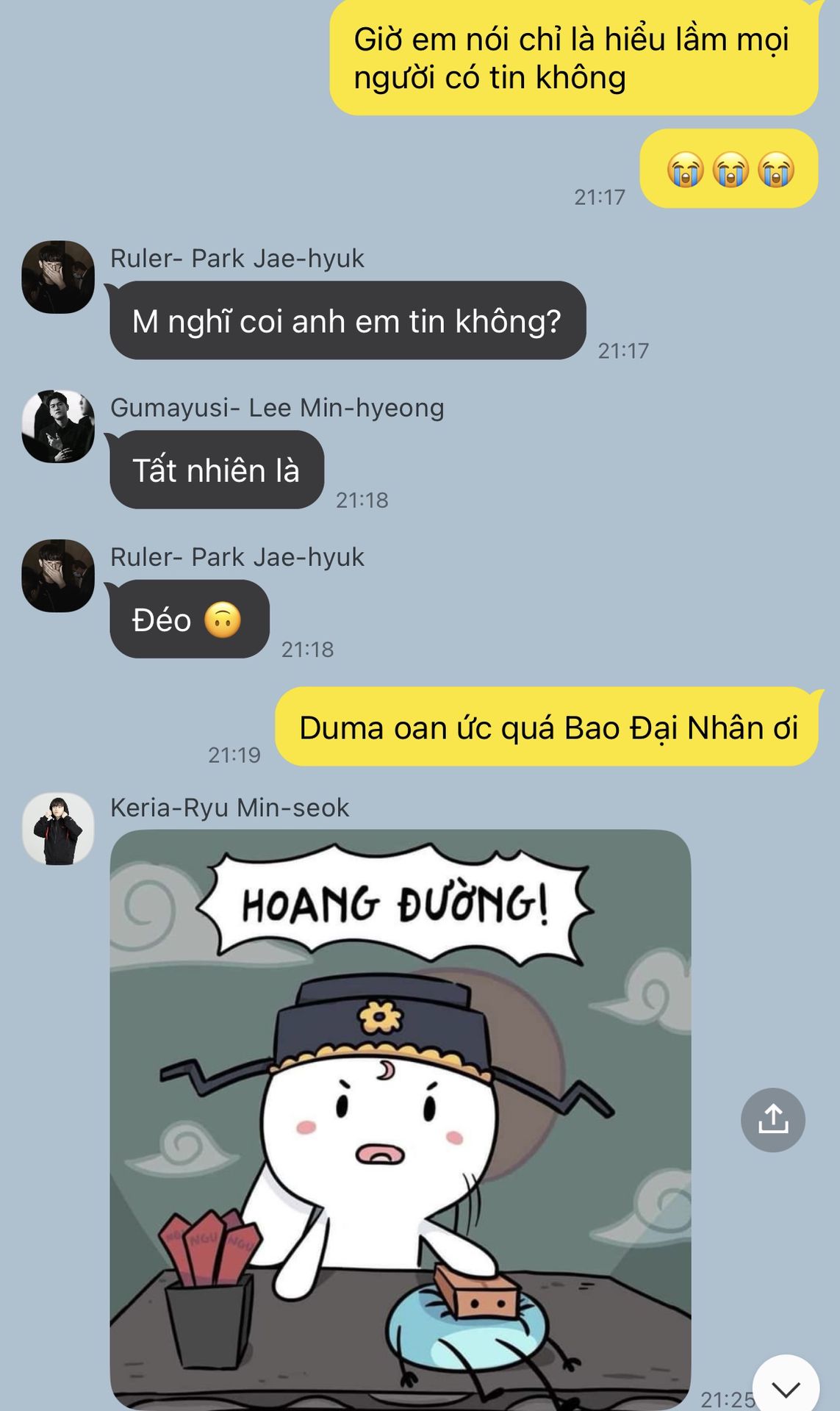Open Keria-Ryu Min-seok's profile picture
The height and width of the screenshot is (1411, 840).
[58, 829]
